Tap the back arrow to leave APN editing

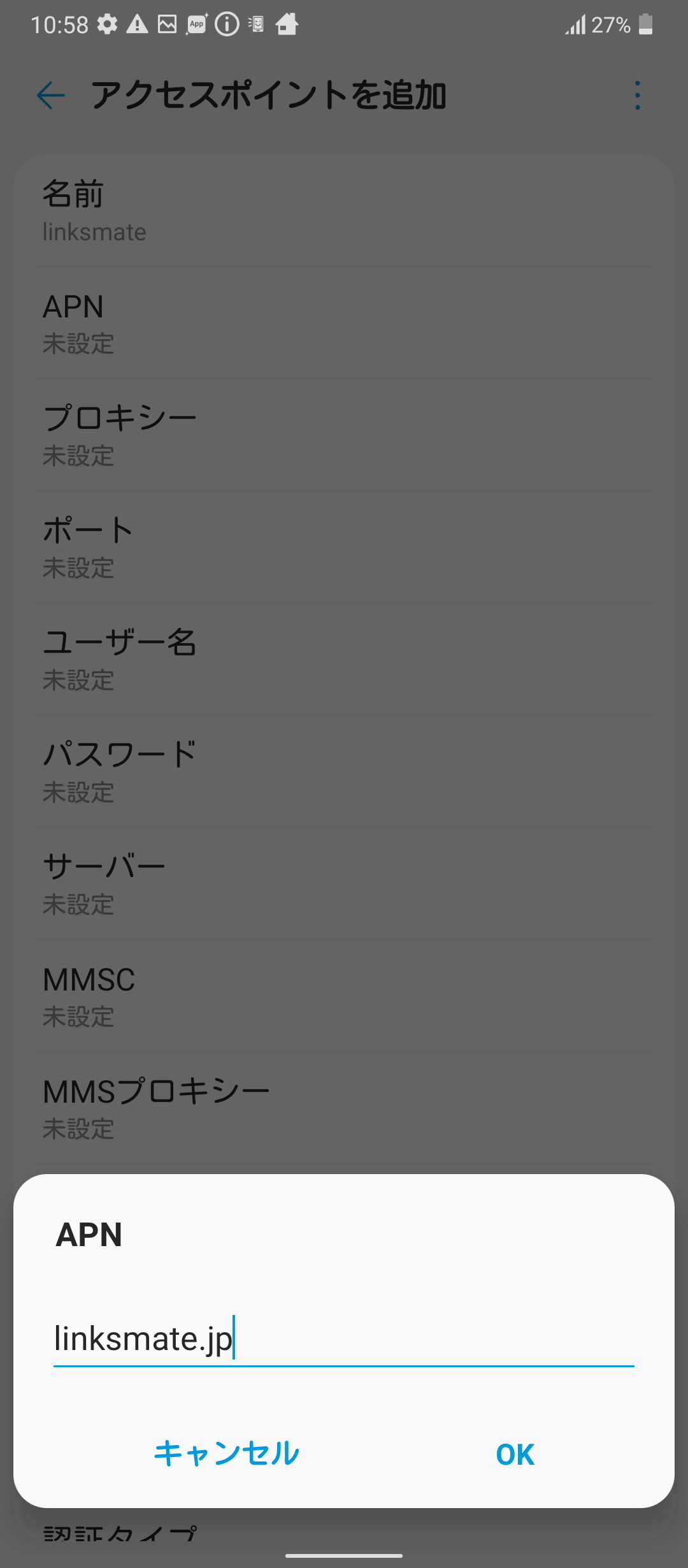click(50, 96)
